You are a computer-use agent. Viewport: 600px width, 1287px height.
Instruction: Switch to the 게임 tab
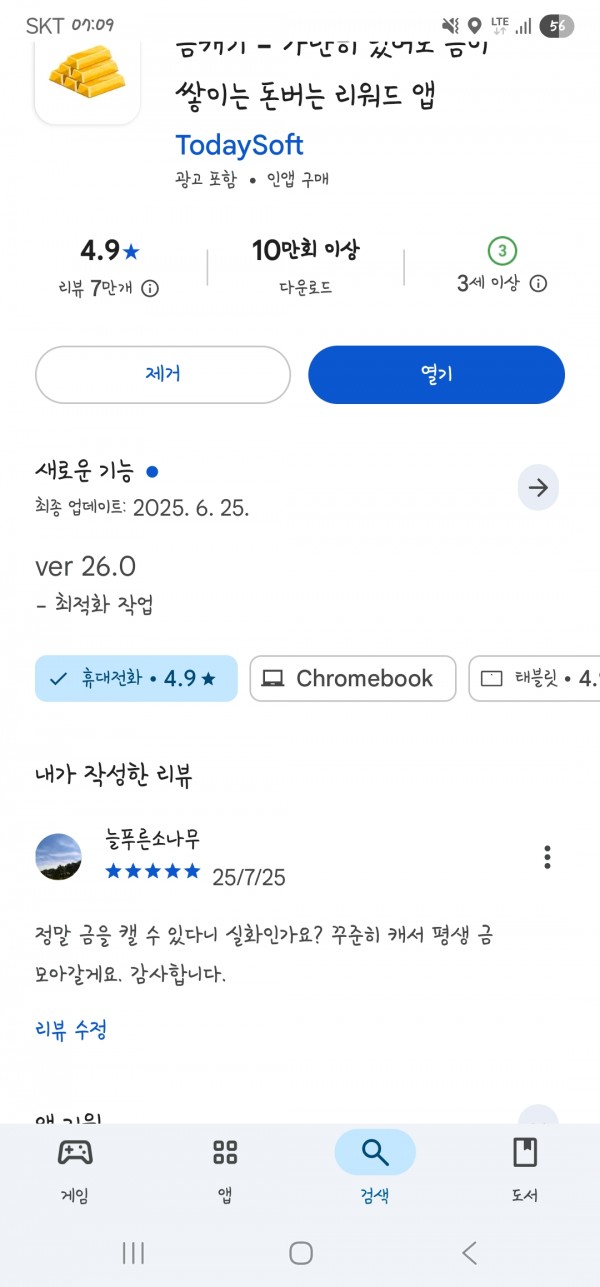tap(75, 1169)
